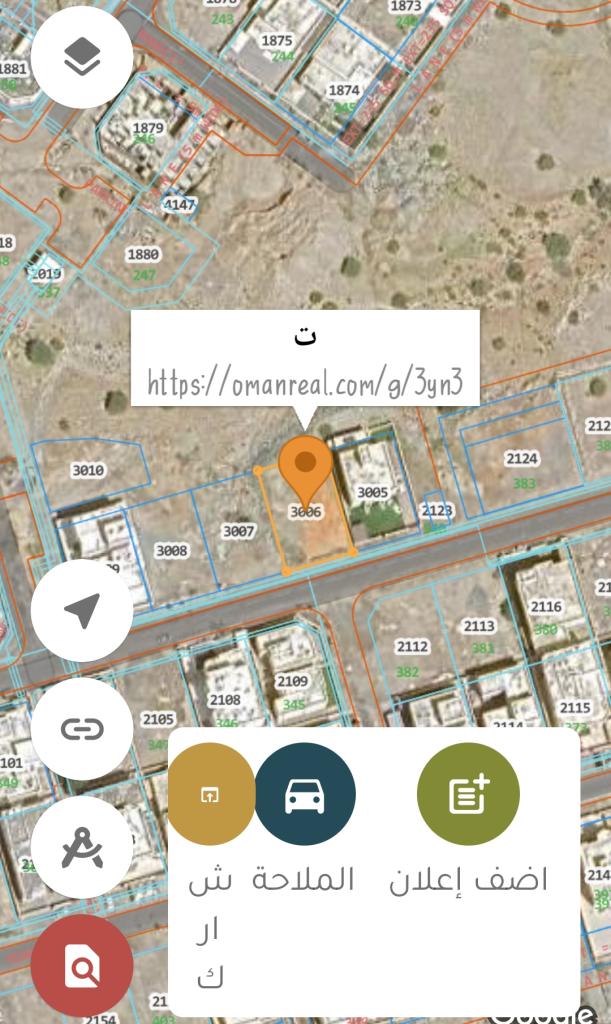
Task: Open the map layers button
Action: 82,57
